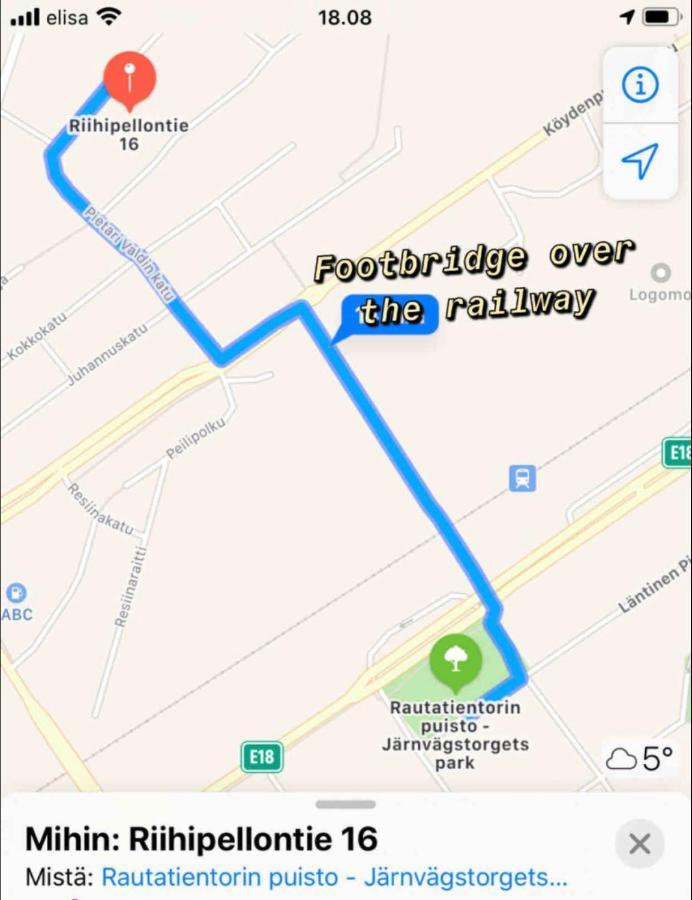Center the map on current location
The width and height of the screenshot is (692, 900).
point(640,160)
